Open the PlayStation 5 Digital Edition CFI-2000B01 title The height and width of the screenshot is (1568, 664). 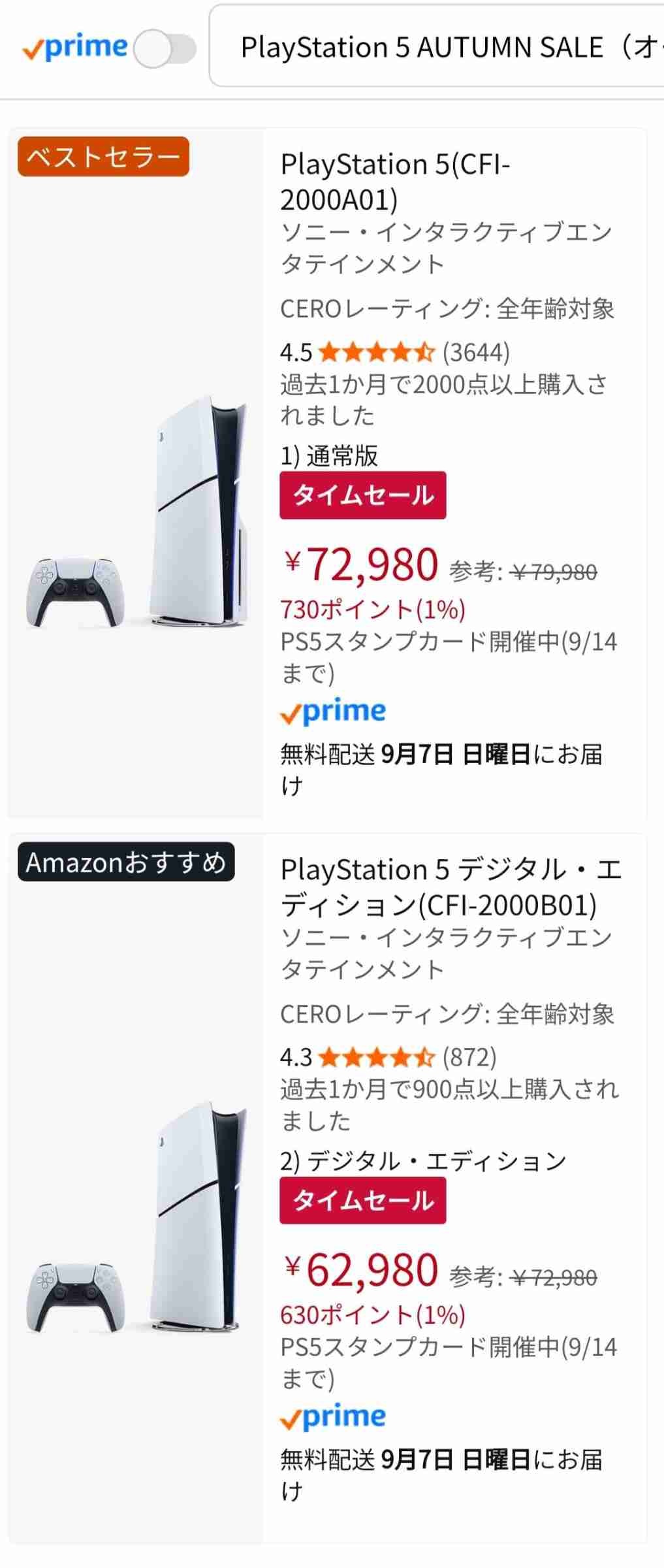point(451,887)
